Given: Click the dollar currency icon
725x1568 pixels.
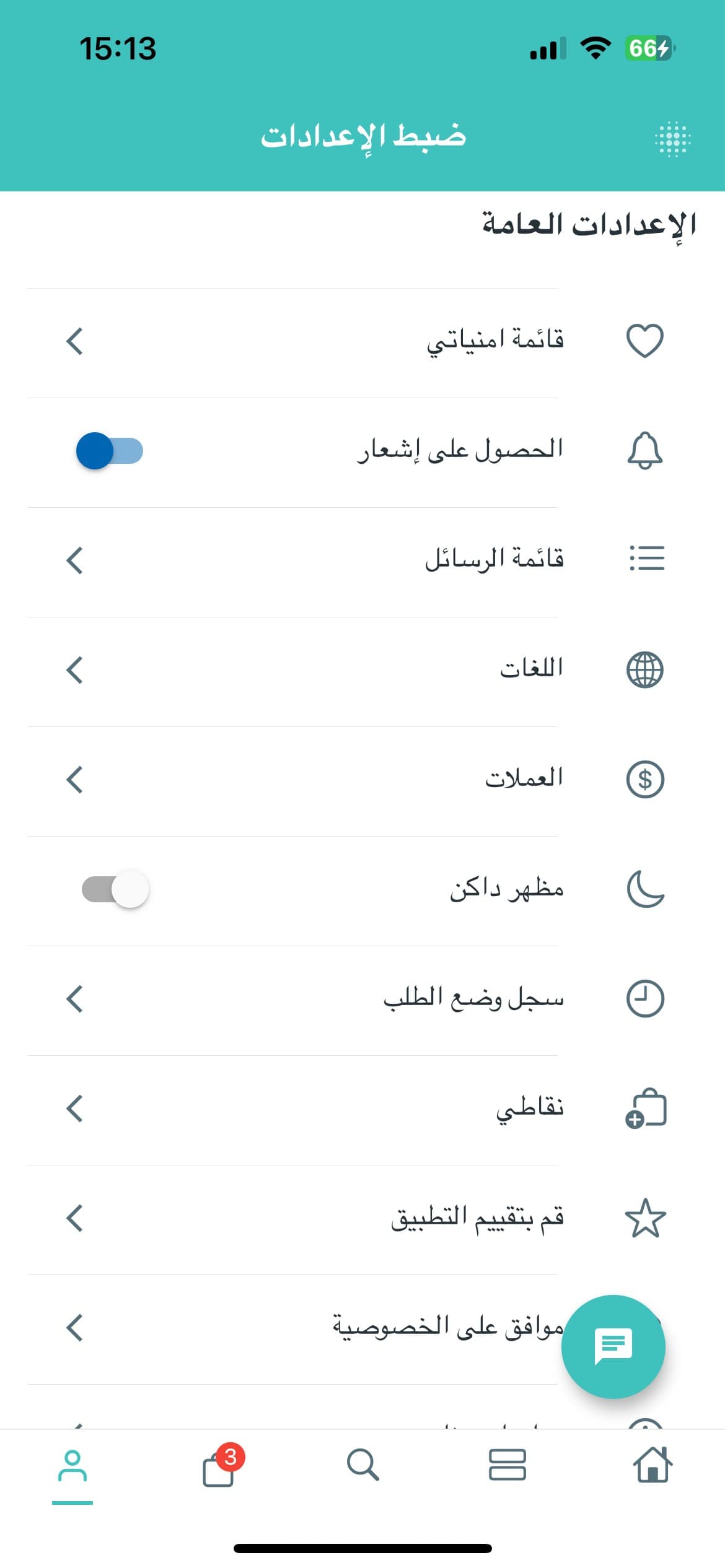Looking at the screenshot, I should tap(644, 779).
